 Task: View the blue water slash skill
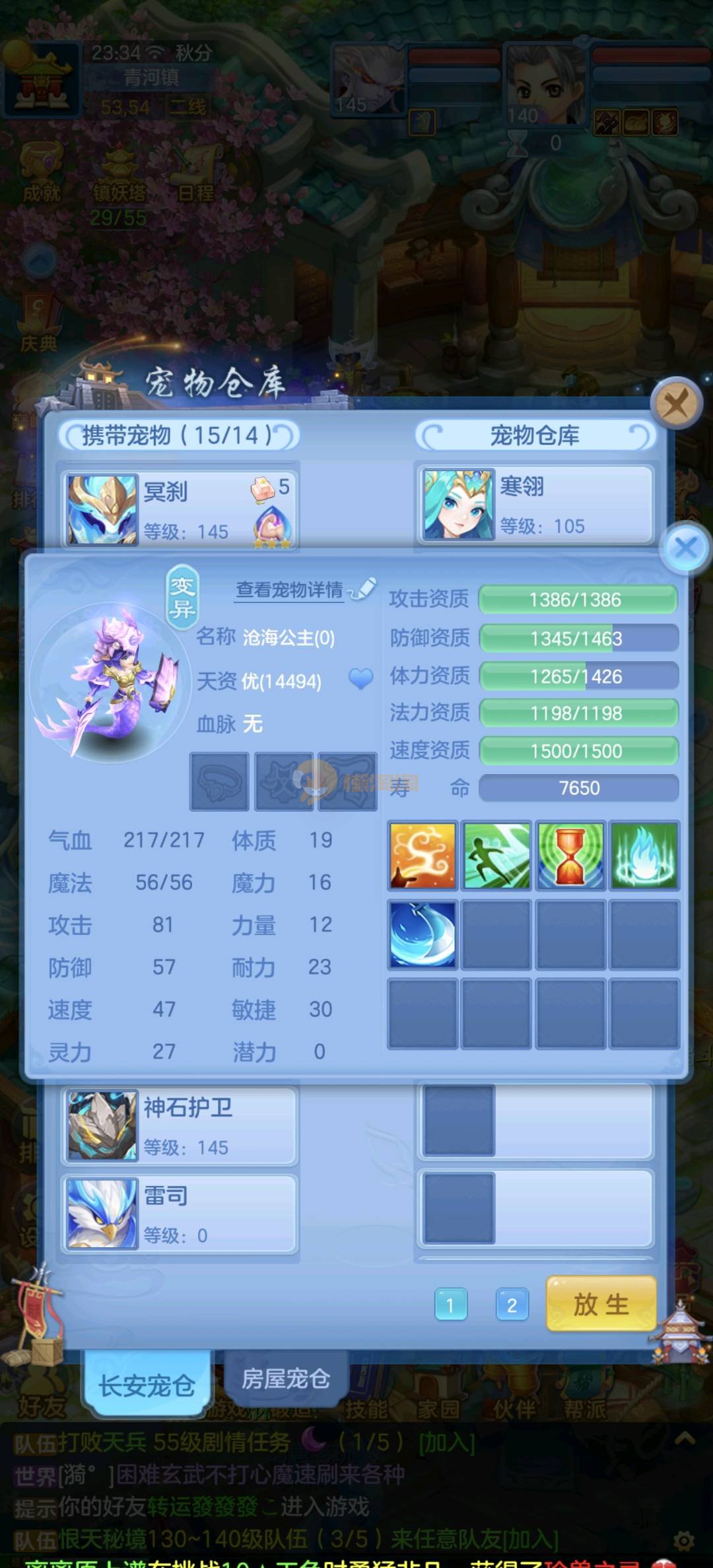(423, 934)
